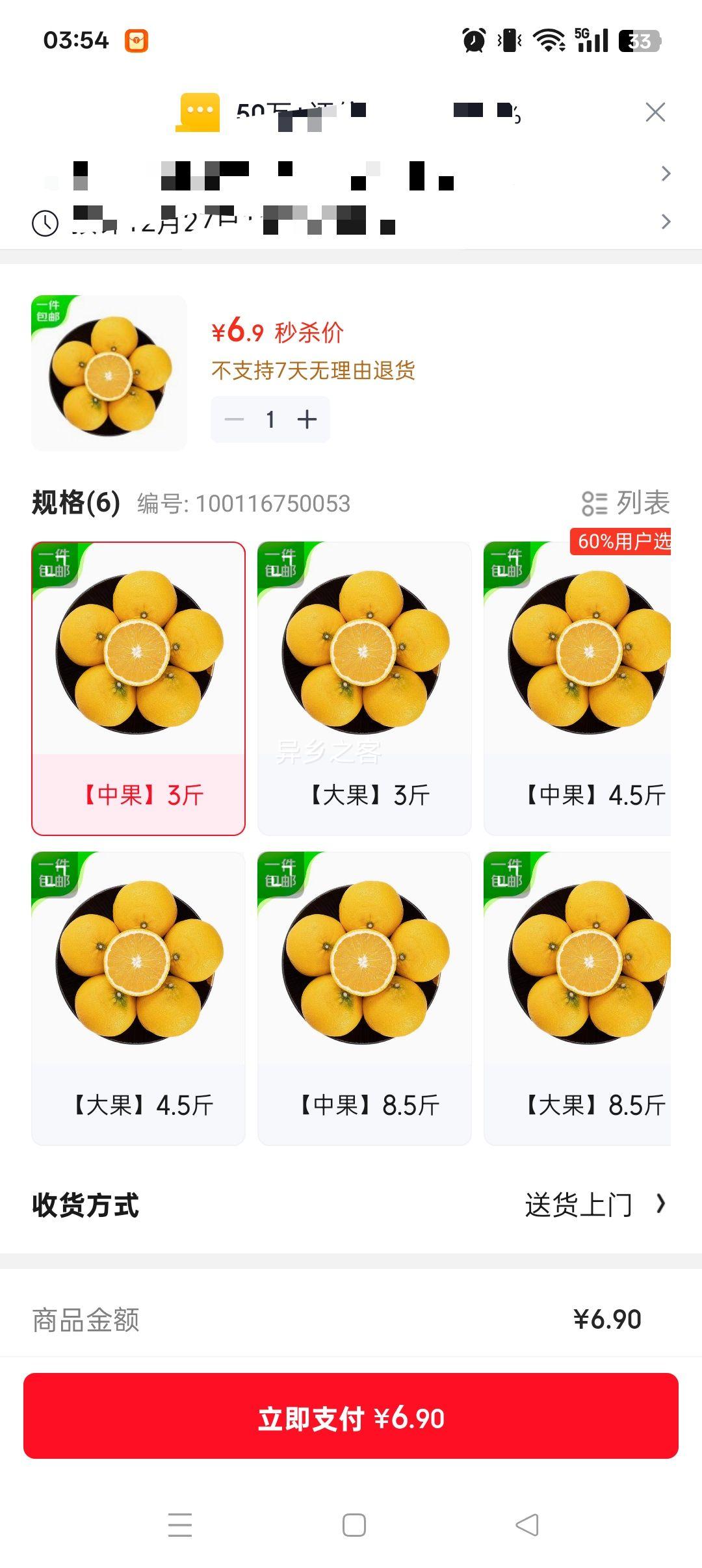
Task: Tap the 立即支付 ¥6.90 pay button
Action: [351, 1417]
